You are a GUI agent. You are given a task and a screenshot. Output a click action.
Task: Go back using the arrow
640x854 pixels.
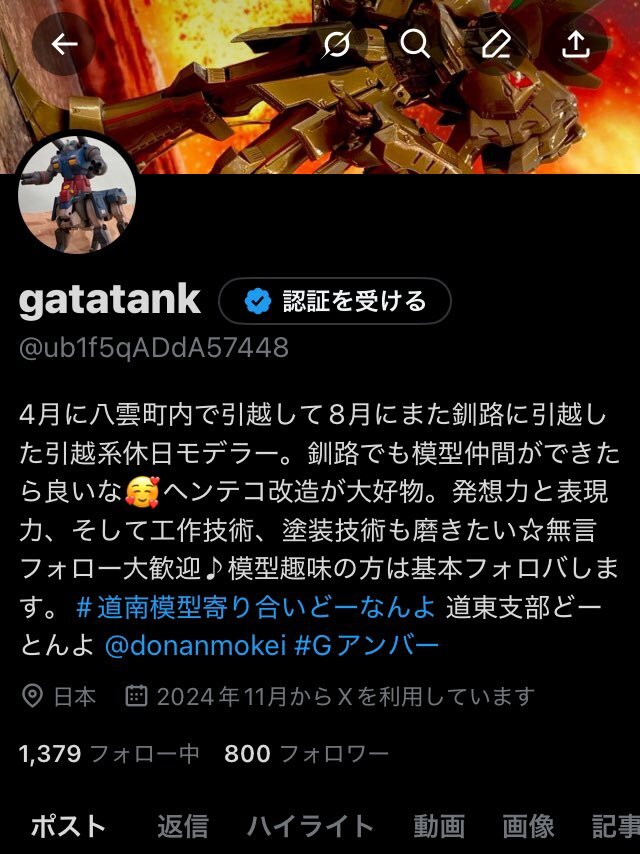coord(64,44)
